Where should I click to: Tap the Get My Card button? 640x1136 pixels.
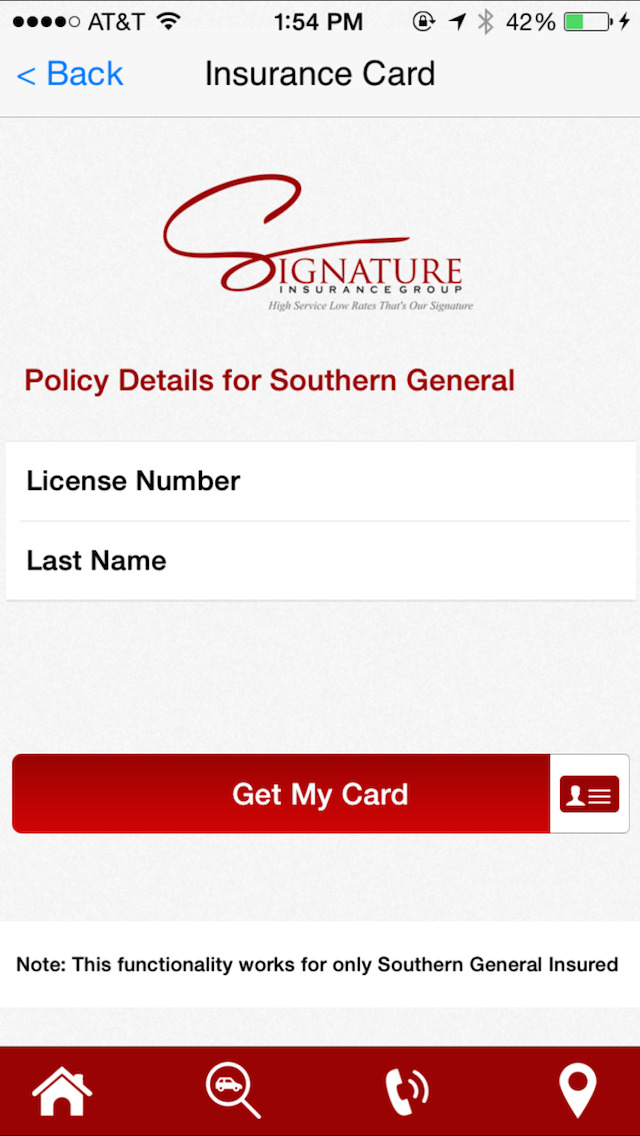[320, 794]
